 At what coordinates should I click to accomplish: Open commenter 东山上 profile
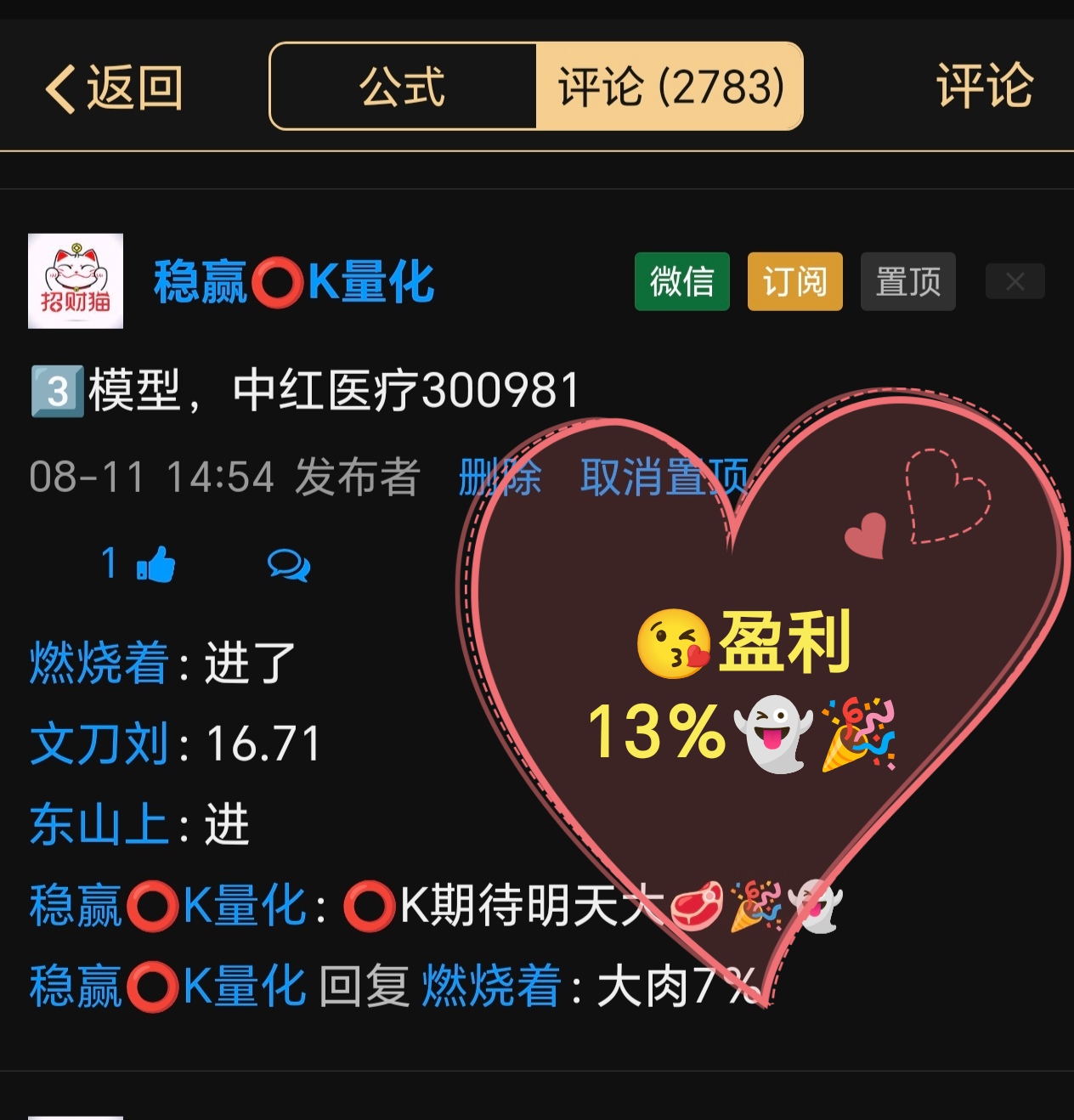pyautogui.click(x=99, y=824)
